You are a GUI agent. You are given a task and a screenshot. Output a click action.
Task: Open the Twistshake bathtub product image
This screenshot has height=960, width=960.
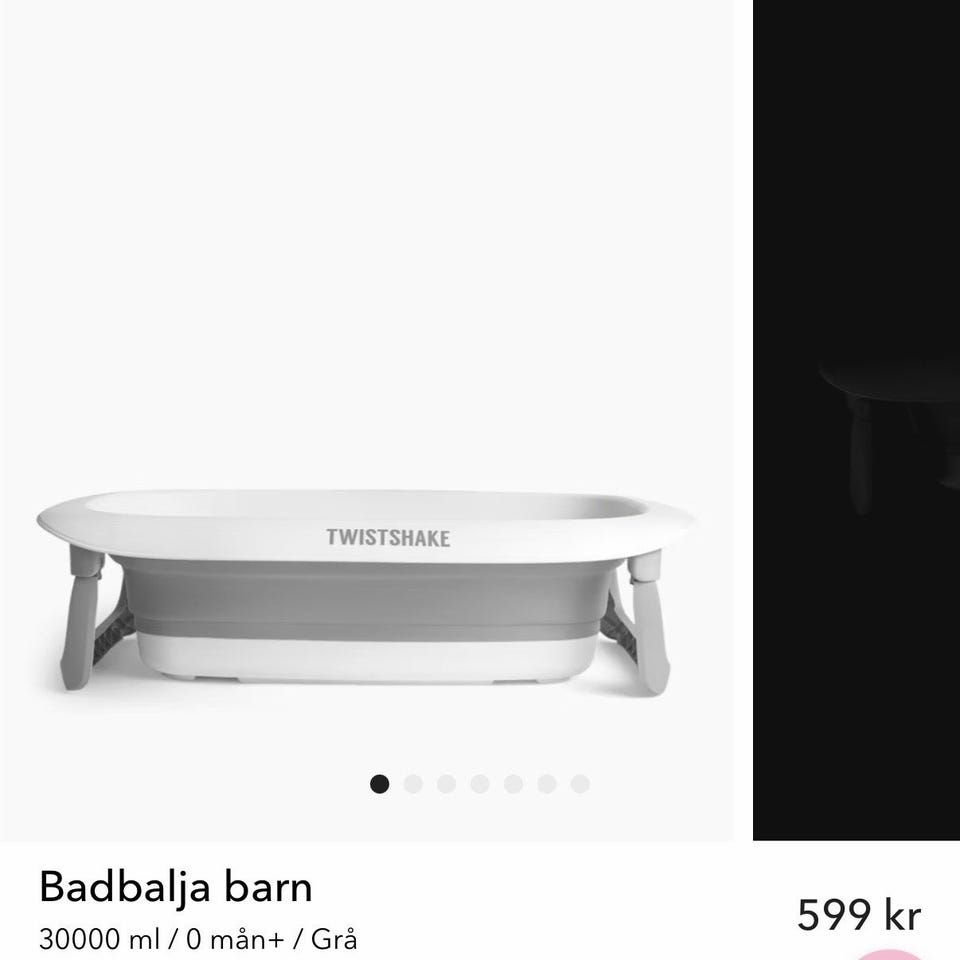tap(367, 590)
